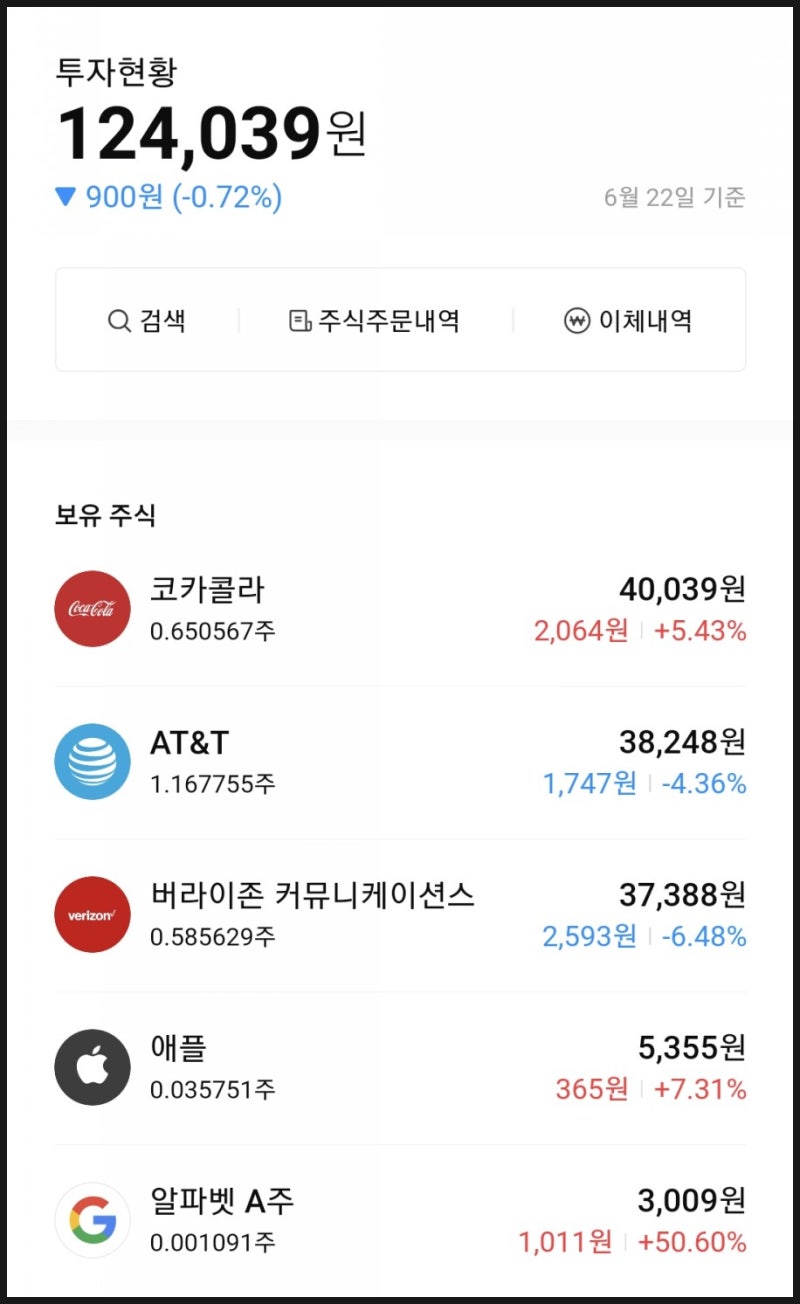800x1304 pixels.
Task: Select the 알파벳 A주 holding
Action: pos(400,1219)
